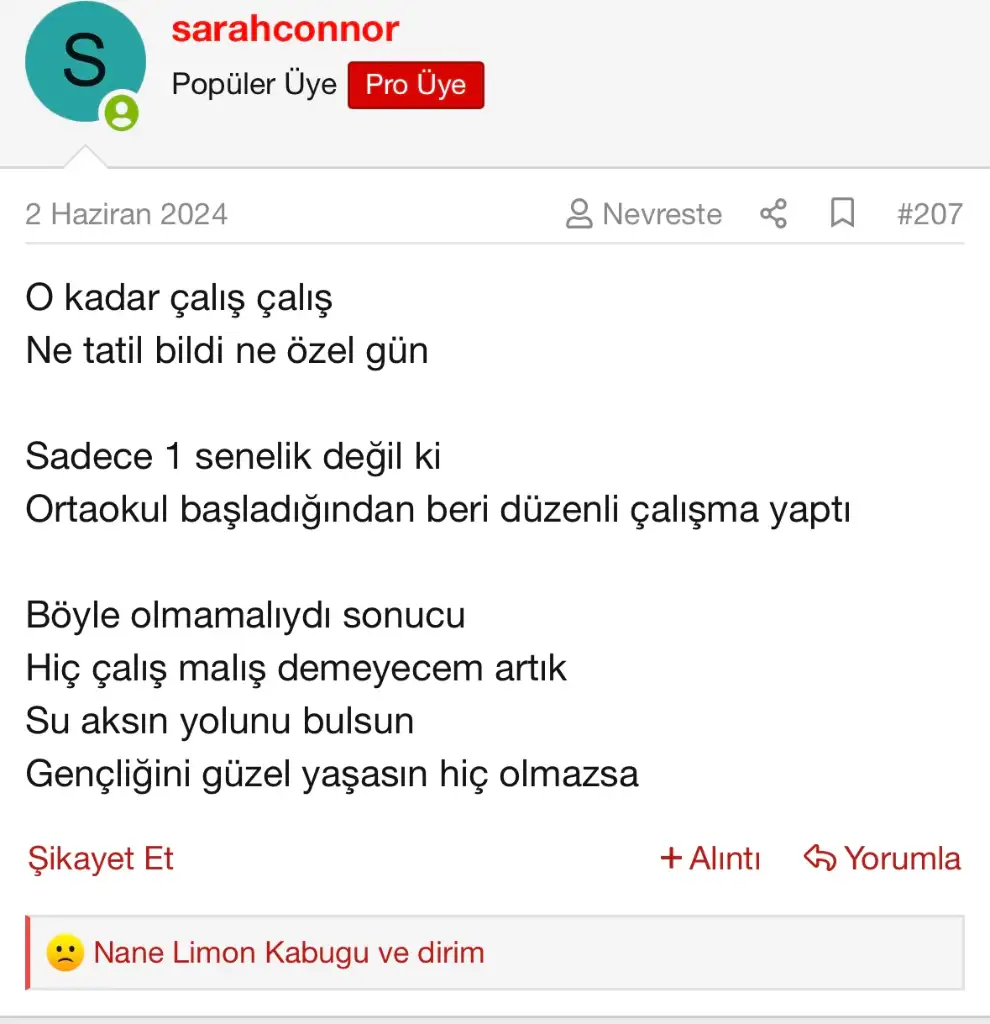Tap sarahconnor's avatar picture
The height and width of the screenshot is (1024, 990).
(x=85, y=63)
